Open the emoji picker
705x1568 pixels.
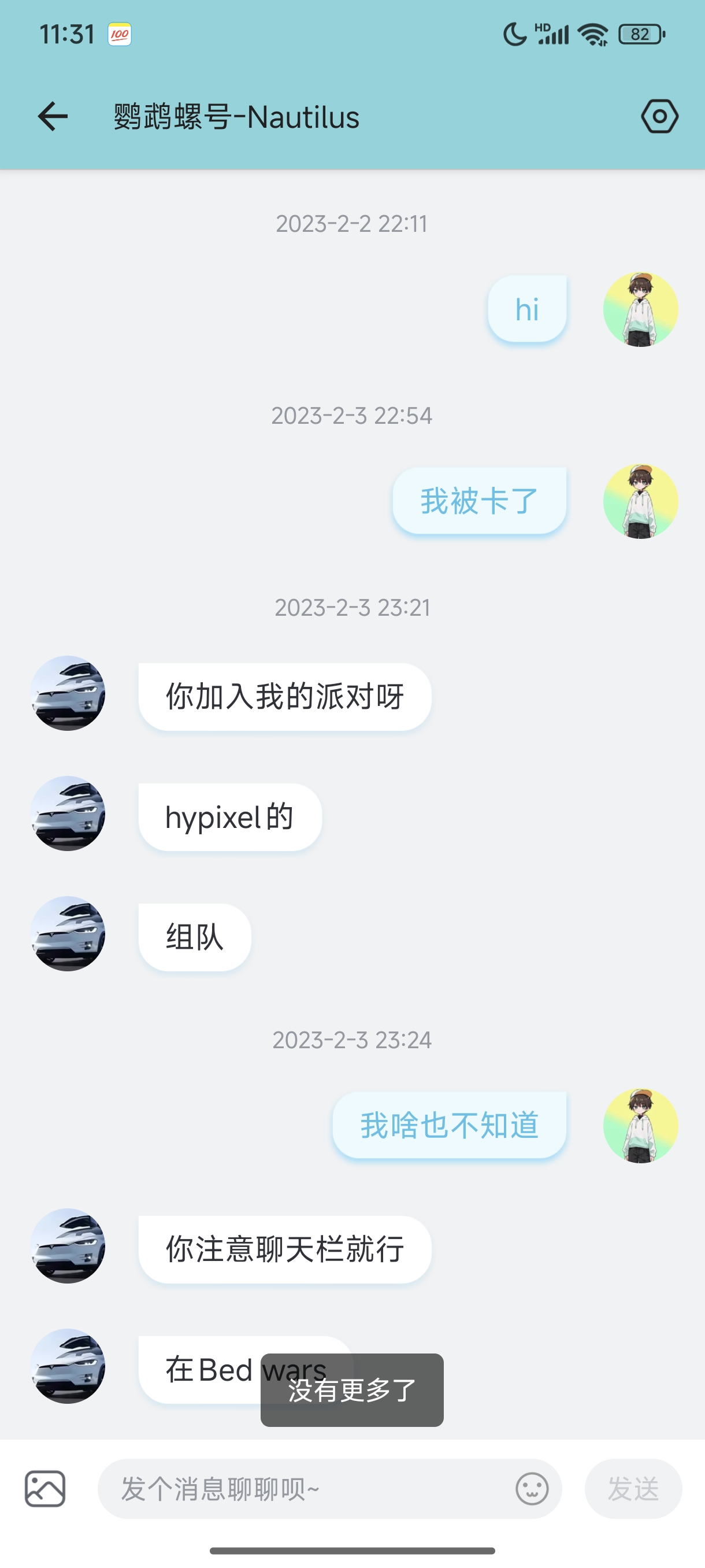[x=532, y=1488]
